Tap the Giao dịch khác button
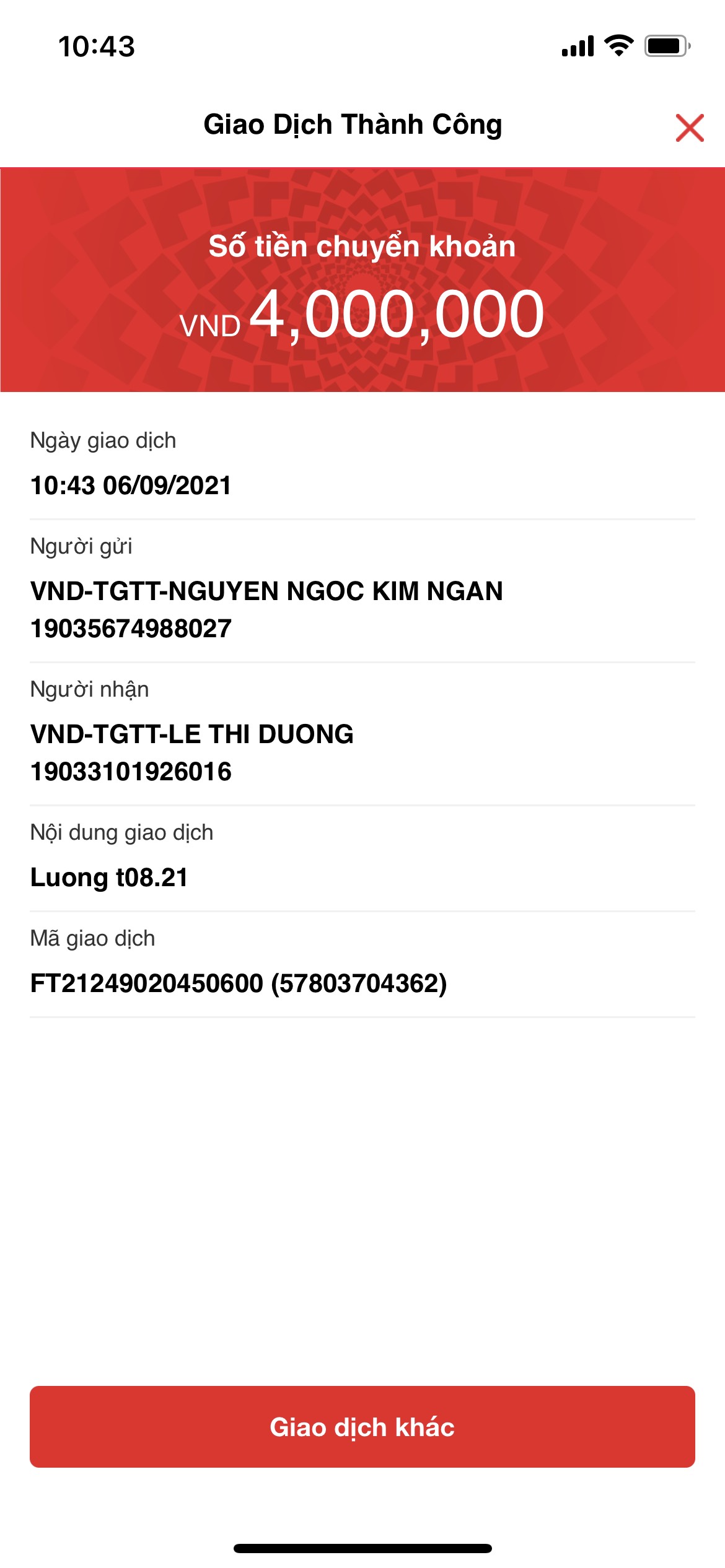Screen dimensions: 725x1568 362,1427
